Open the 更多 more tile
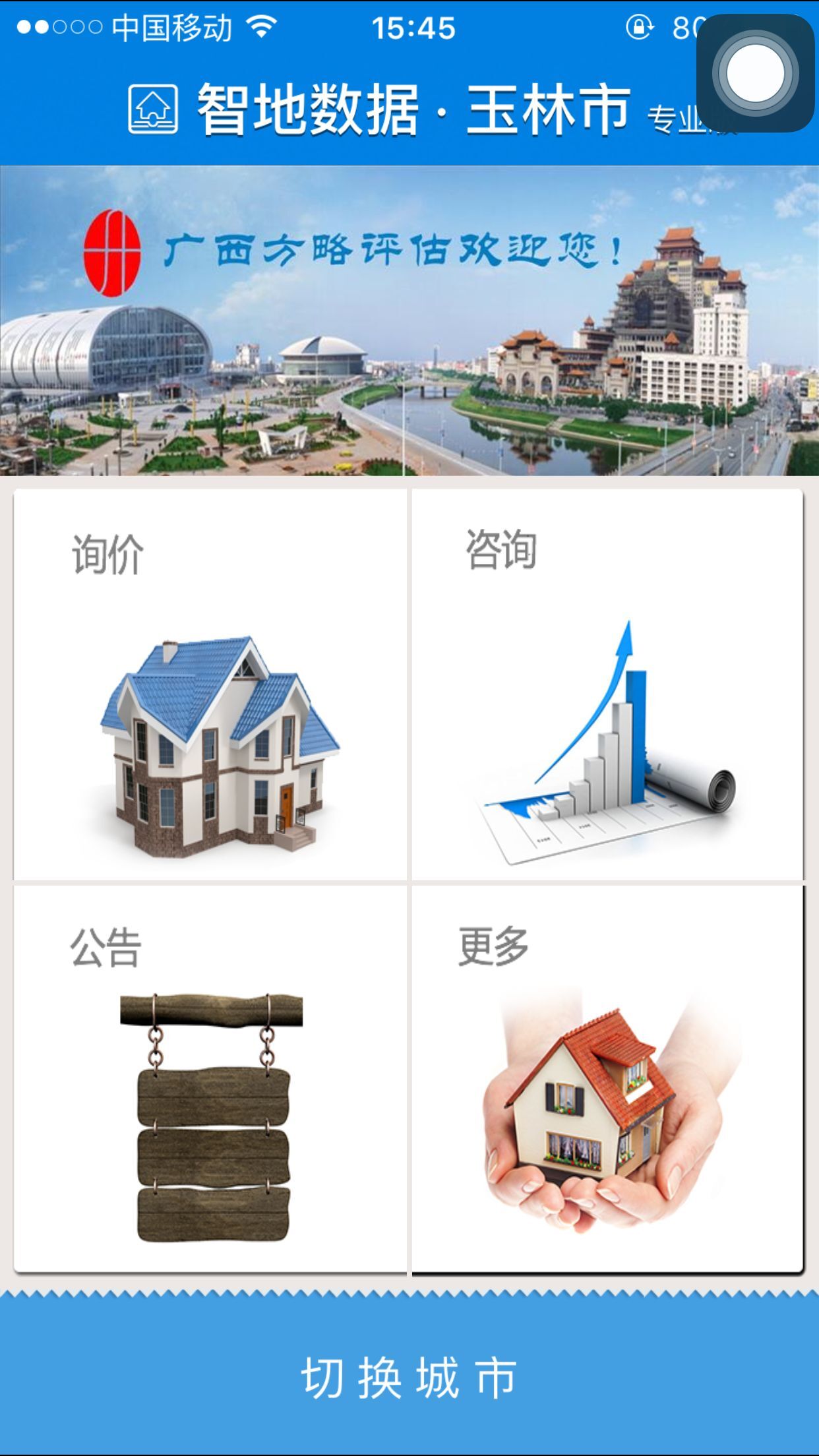 click(x=607, y=1079)
